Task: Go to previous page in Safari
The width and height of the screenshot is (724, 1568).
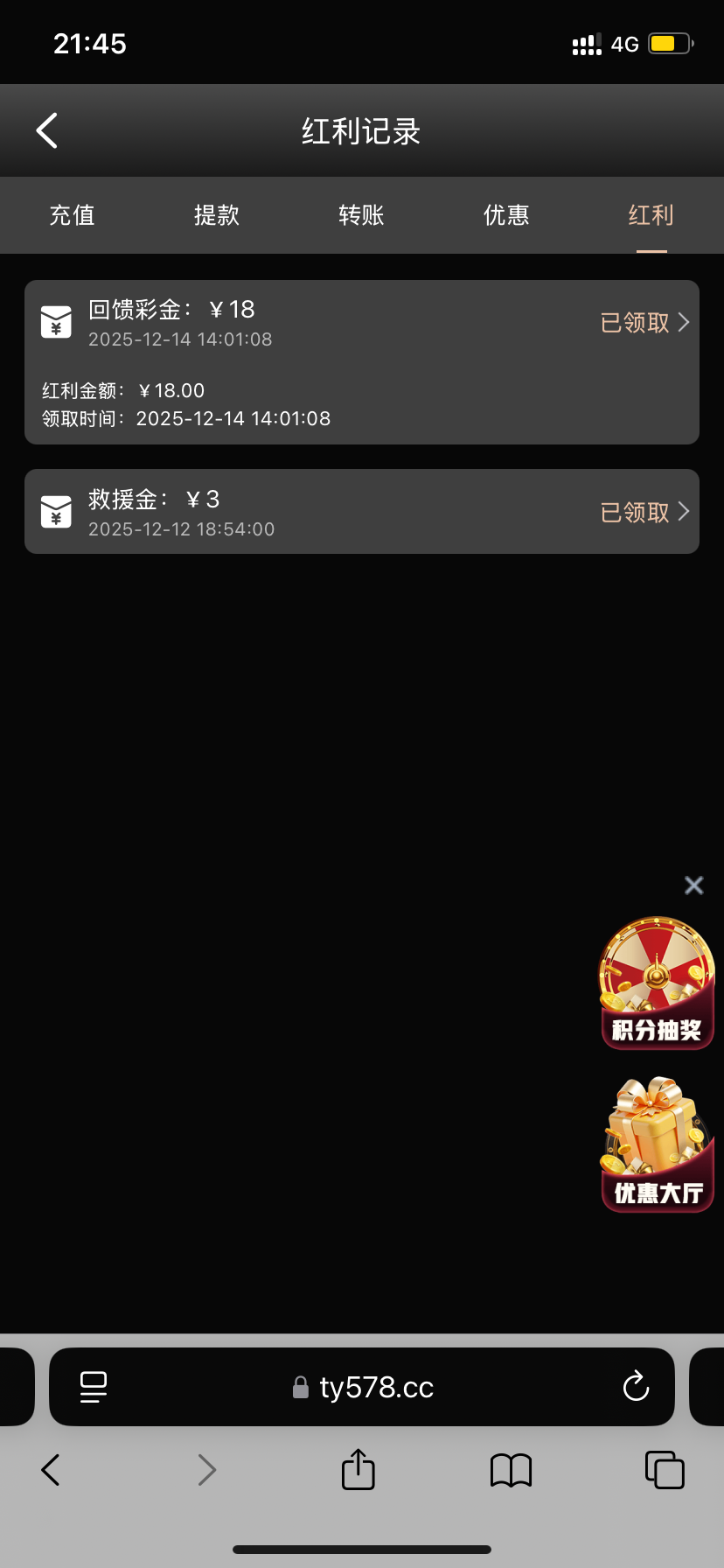Action: pos(51,1469)
